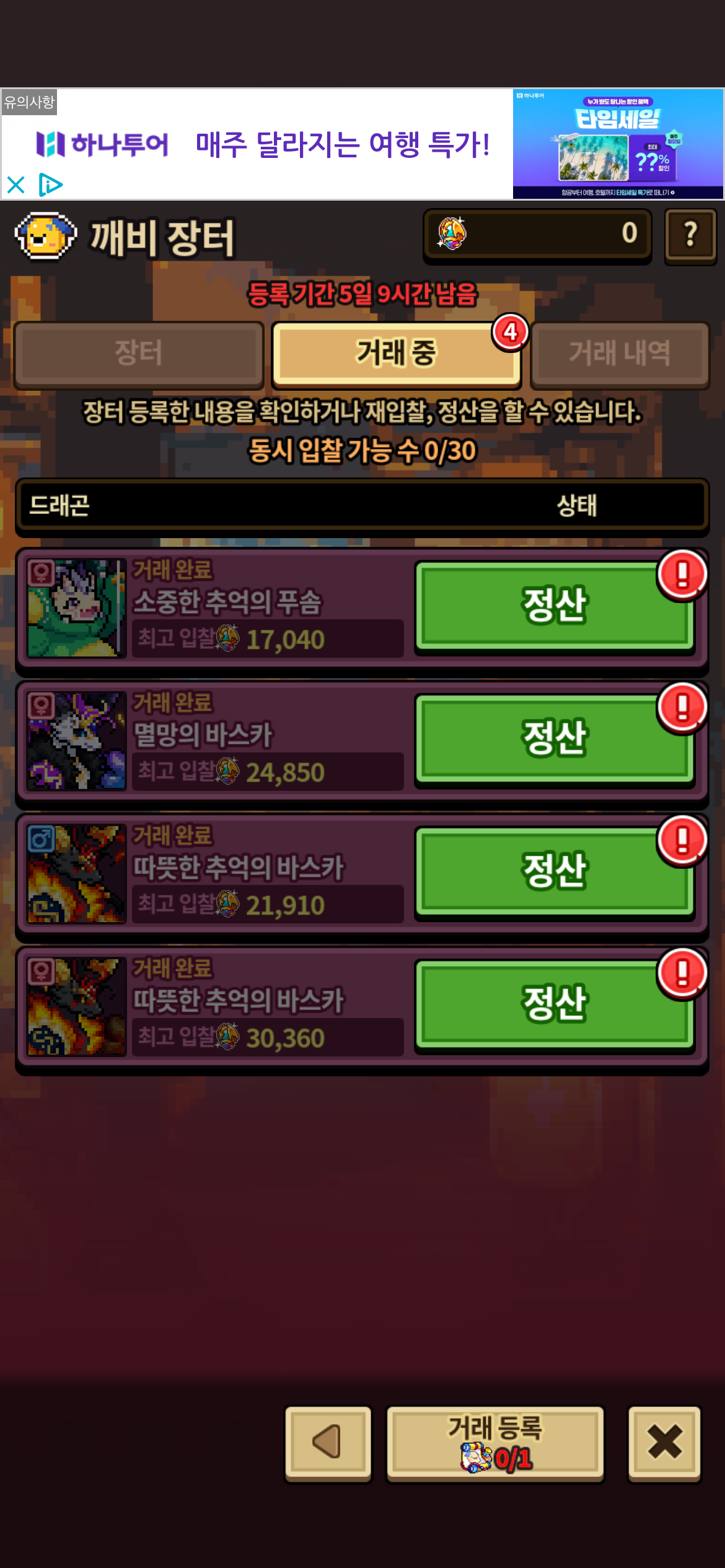This screenshot has height=1568, width=725.
Task: View the 멸망의 바스카 dragon image
Action: pyautogui.click(x=76, y=741)
